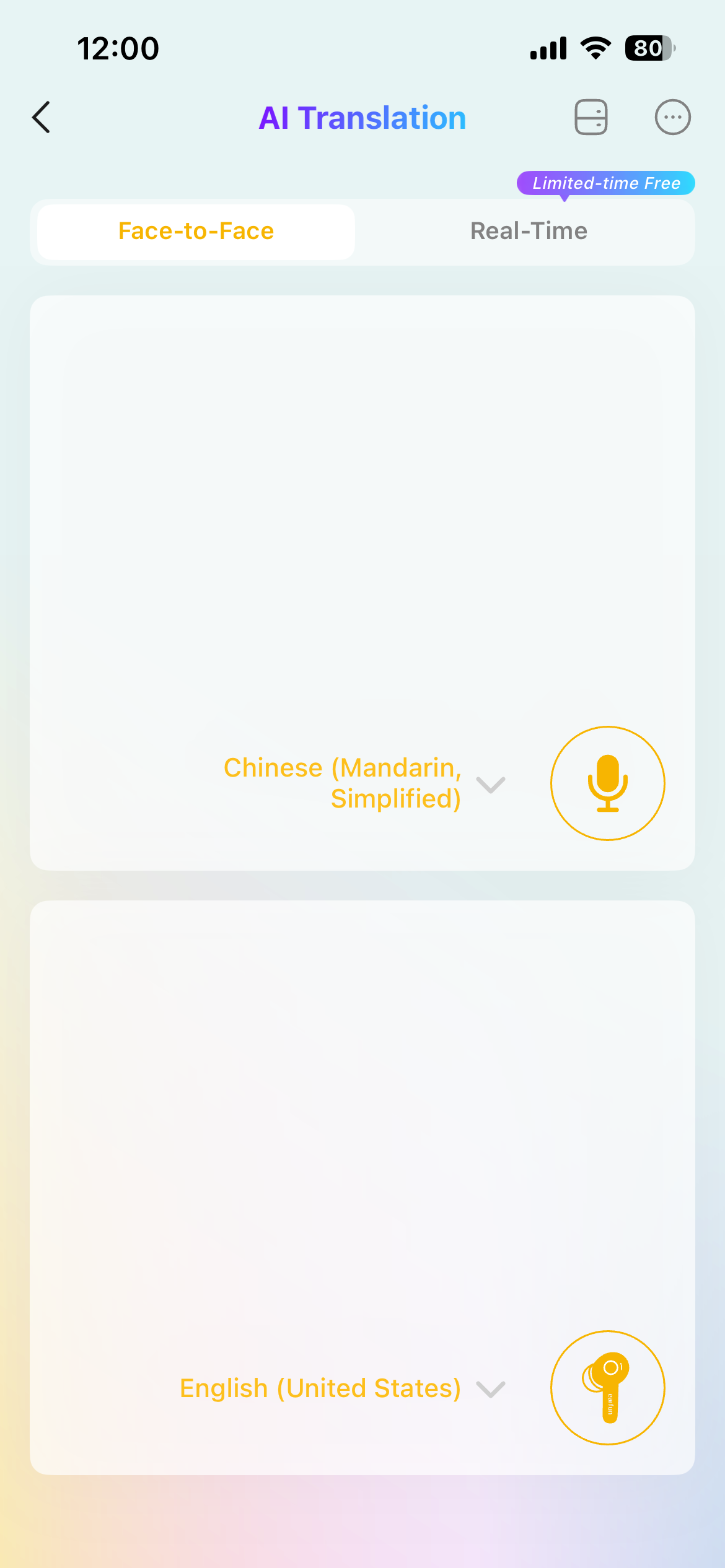Change the English (United States) language
The width and height of the screenshot is (725, 1568).
point(343,1388)
